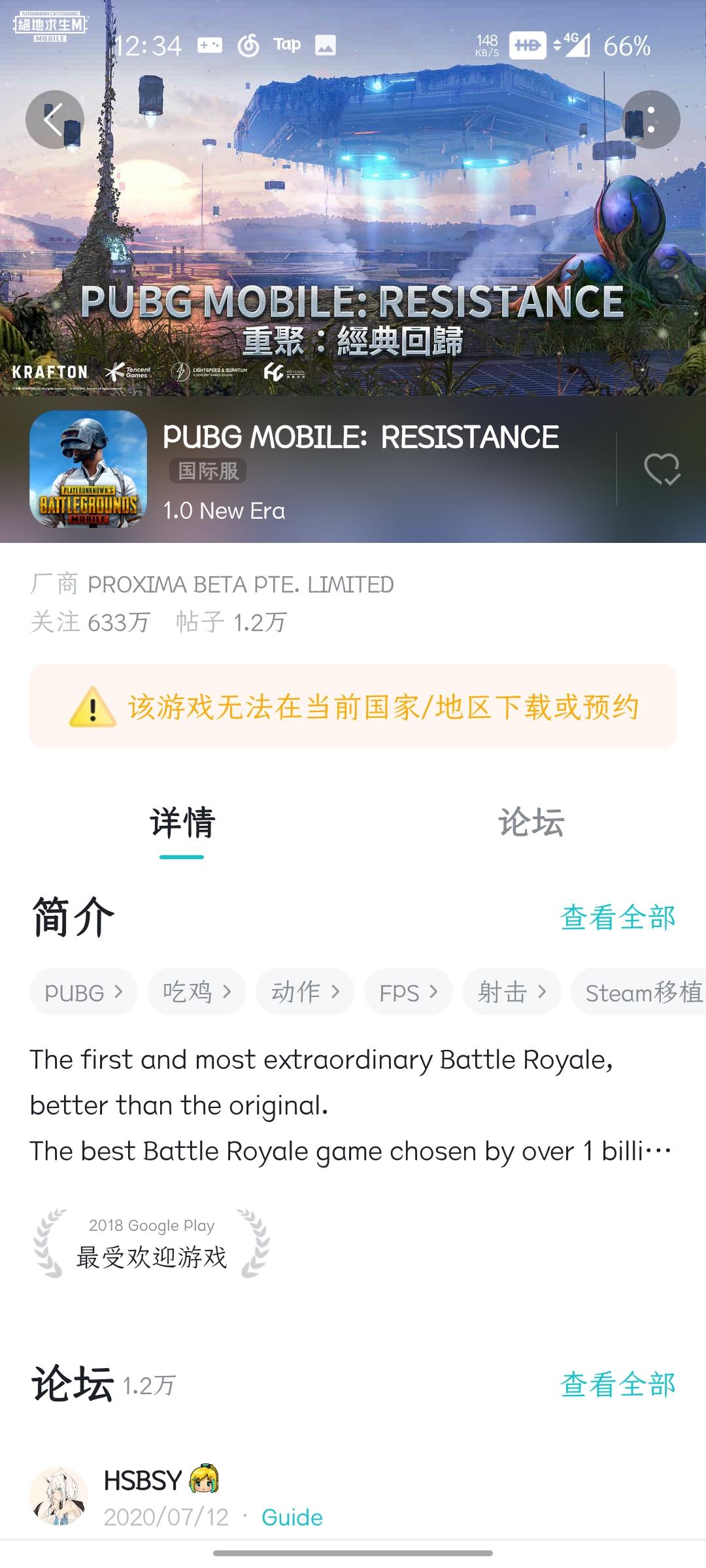The width and height of the screenshot is (706, 1568).
Task: Open the FPS tag chip
Action: pos(408,992)
